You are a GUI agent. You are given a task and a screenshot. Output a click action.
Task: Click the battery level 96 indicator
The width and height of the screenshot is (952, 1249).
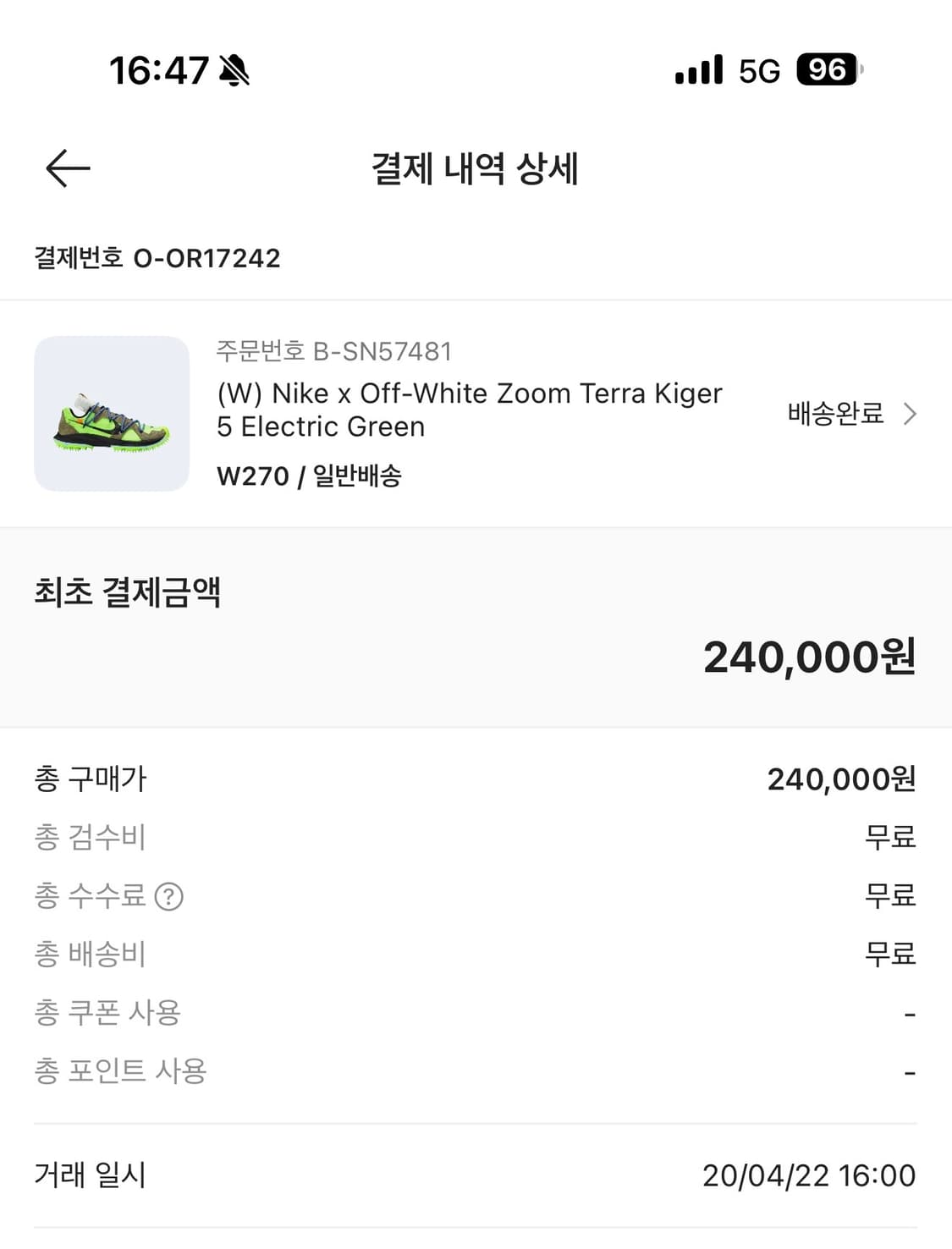point(825,73)
